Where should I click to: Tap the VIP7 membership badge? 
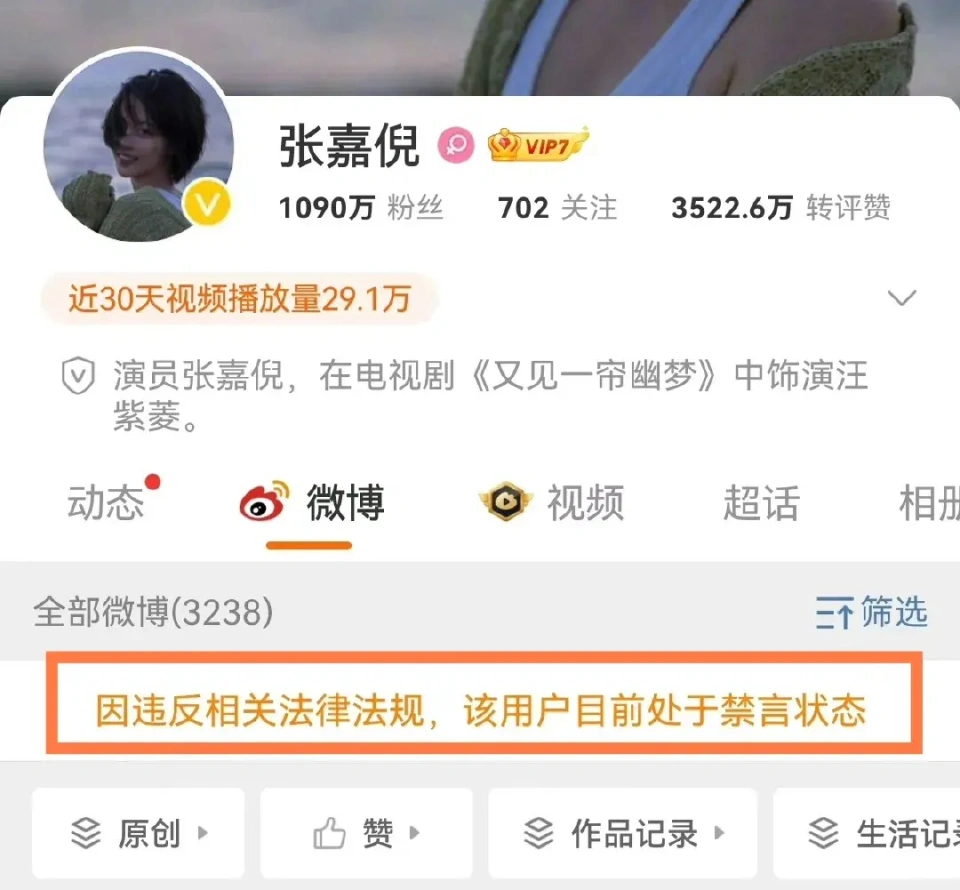click(537, 147)
